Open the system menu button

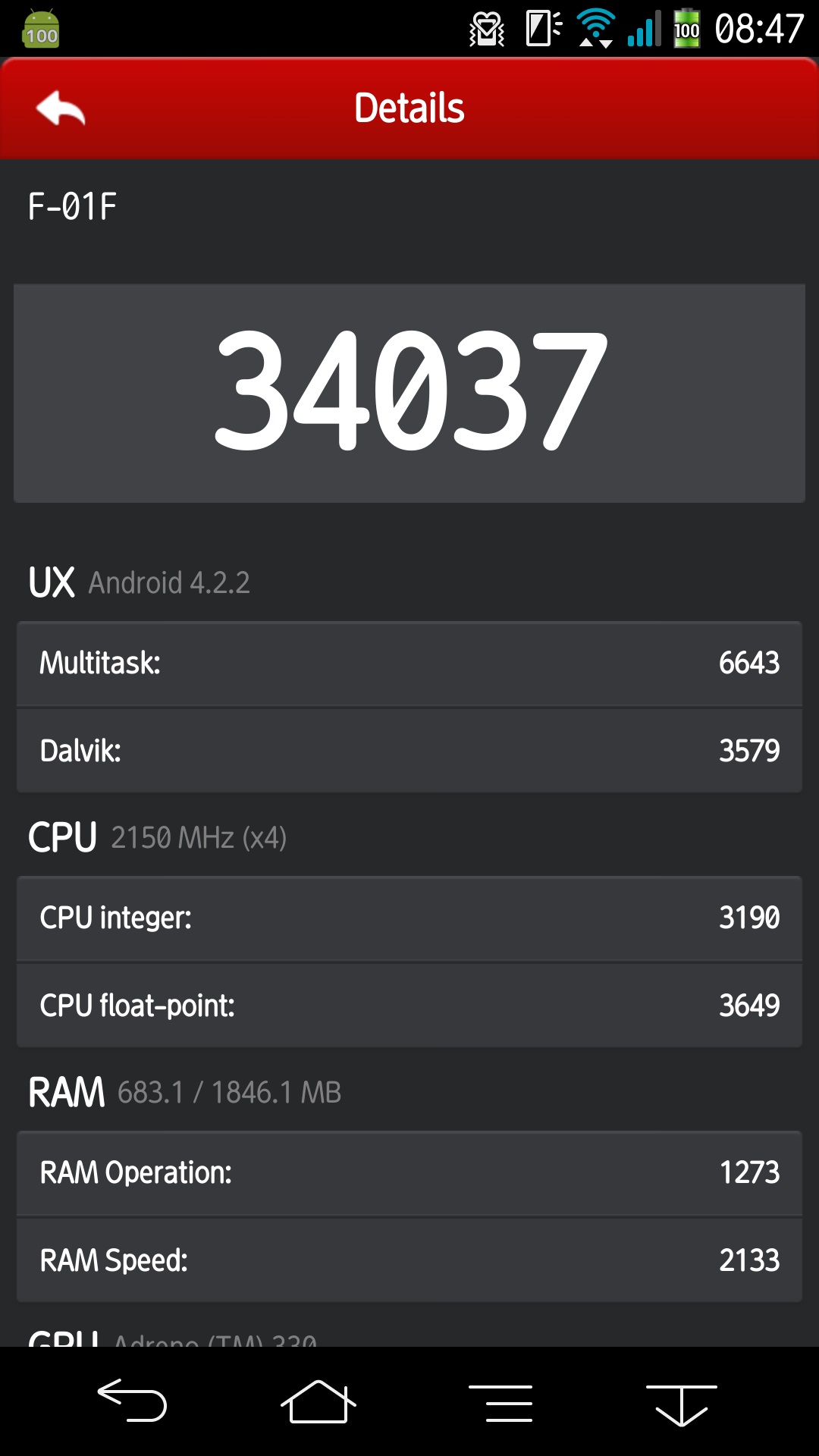(x=500, y=1402)
